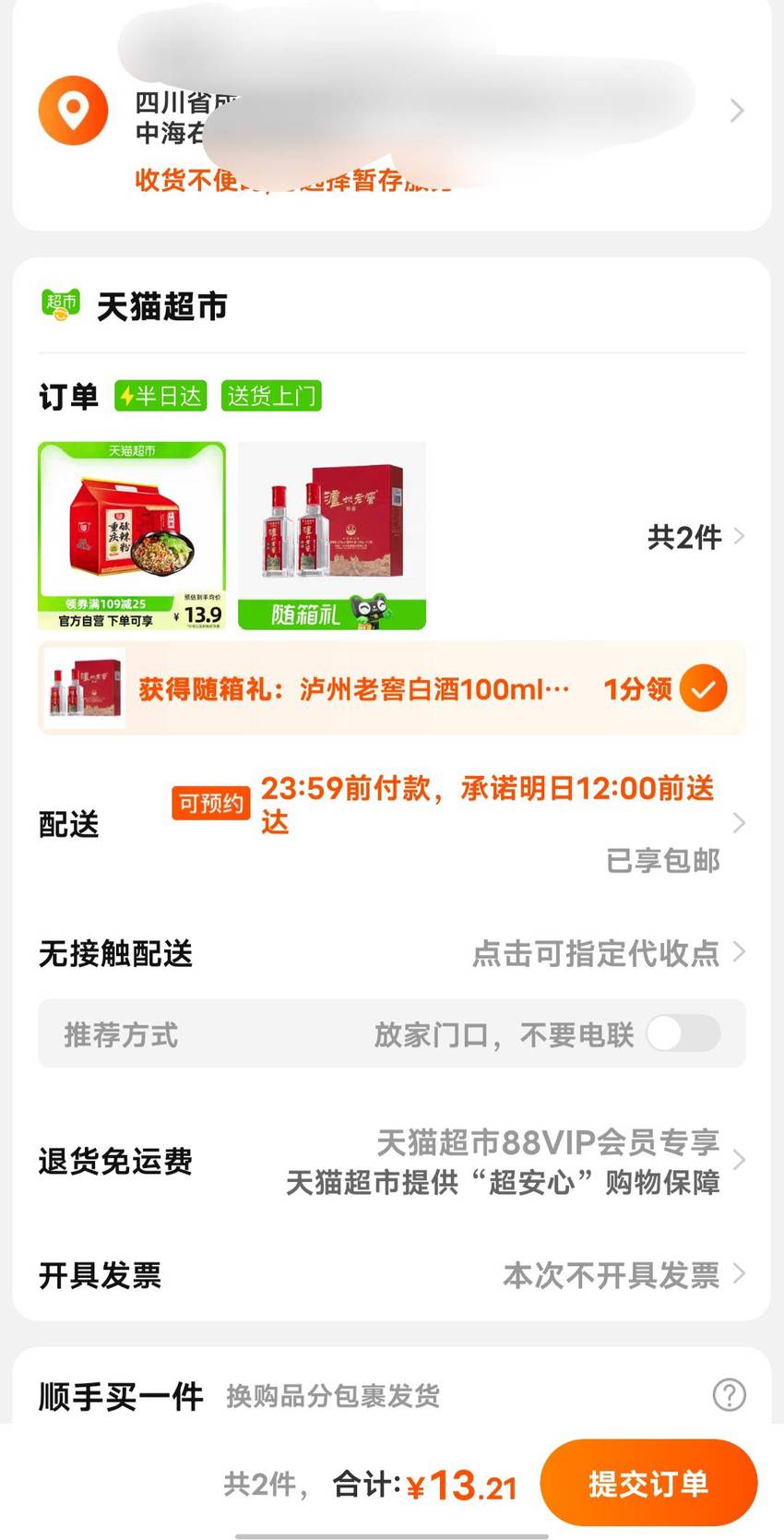The width and height of the screenshot is (784, 1540).
Task: Open 无接触配送 pickup point selection
Action: [391, 953]
